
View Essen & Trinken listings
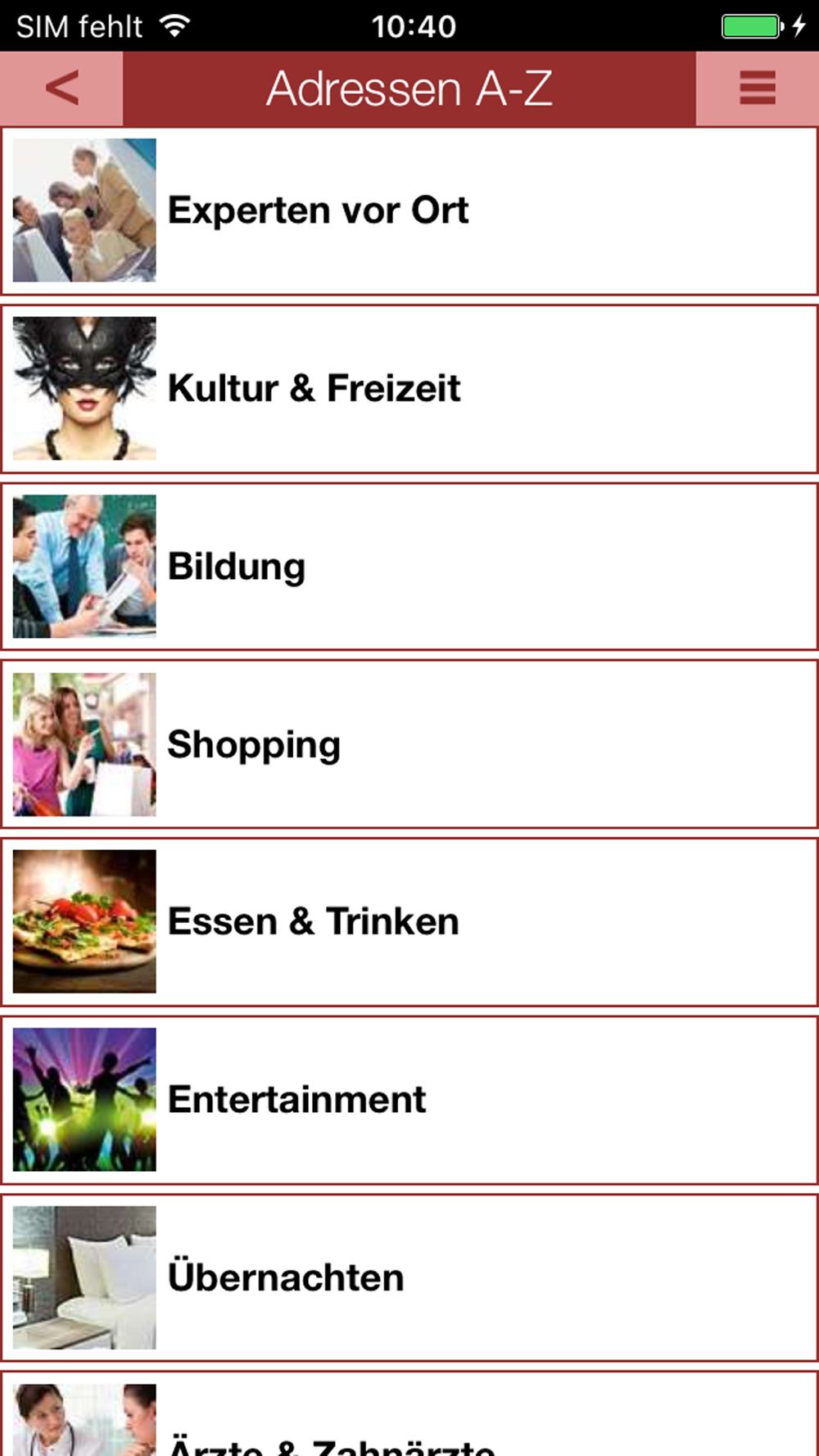coord(409,922)
